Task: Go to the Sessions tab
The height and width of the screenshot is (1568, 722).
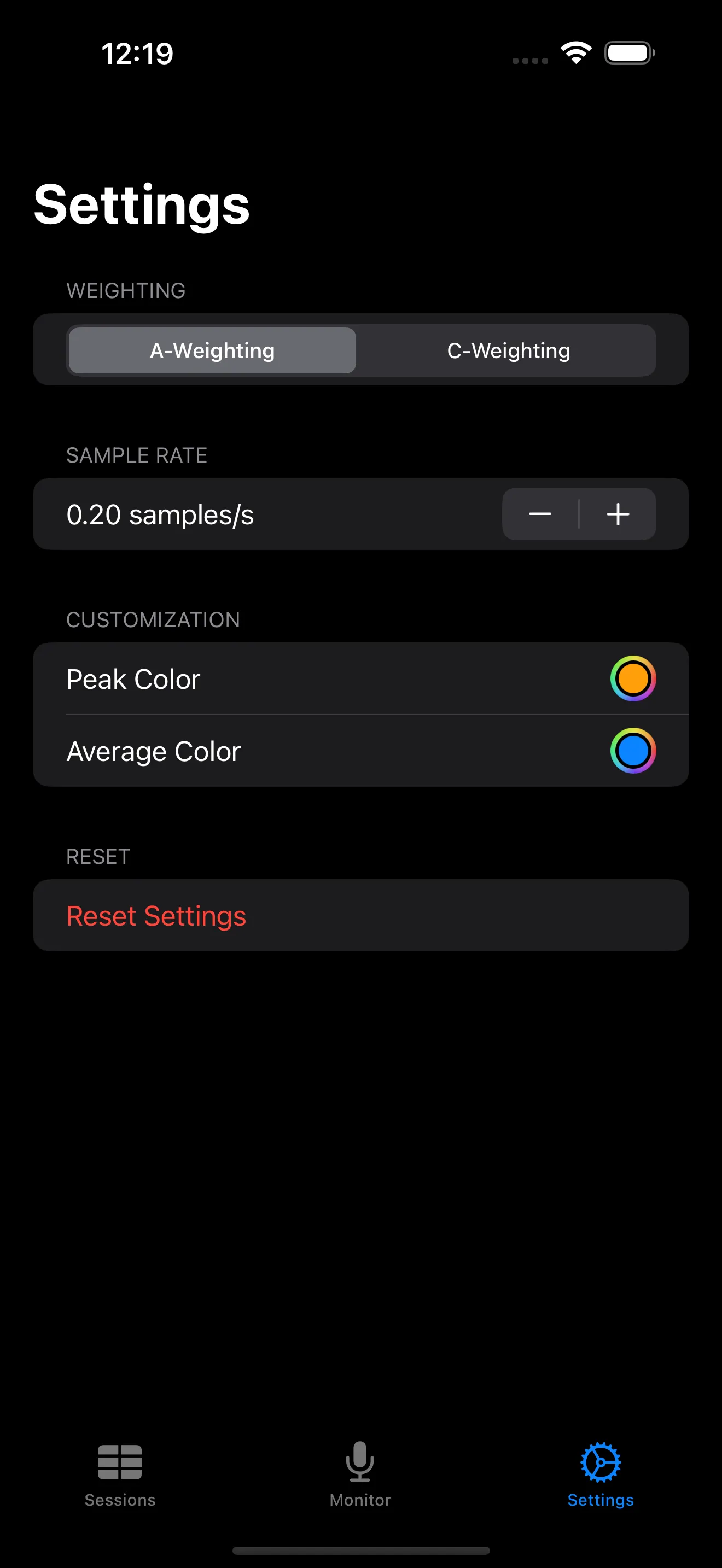Action: point(120,1475)
